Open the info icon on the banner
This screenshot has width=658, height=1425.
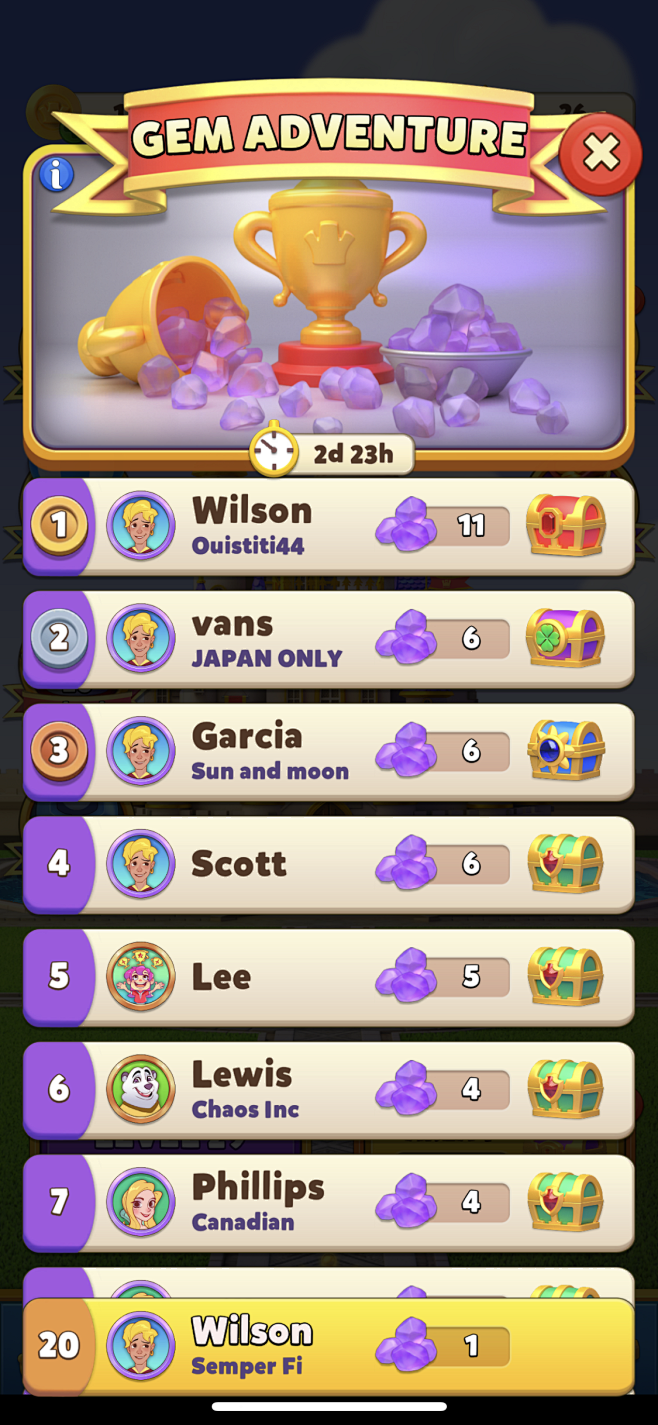pos(56,175)
